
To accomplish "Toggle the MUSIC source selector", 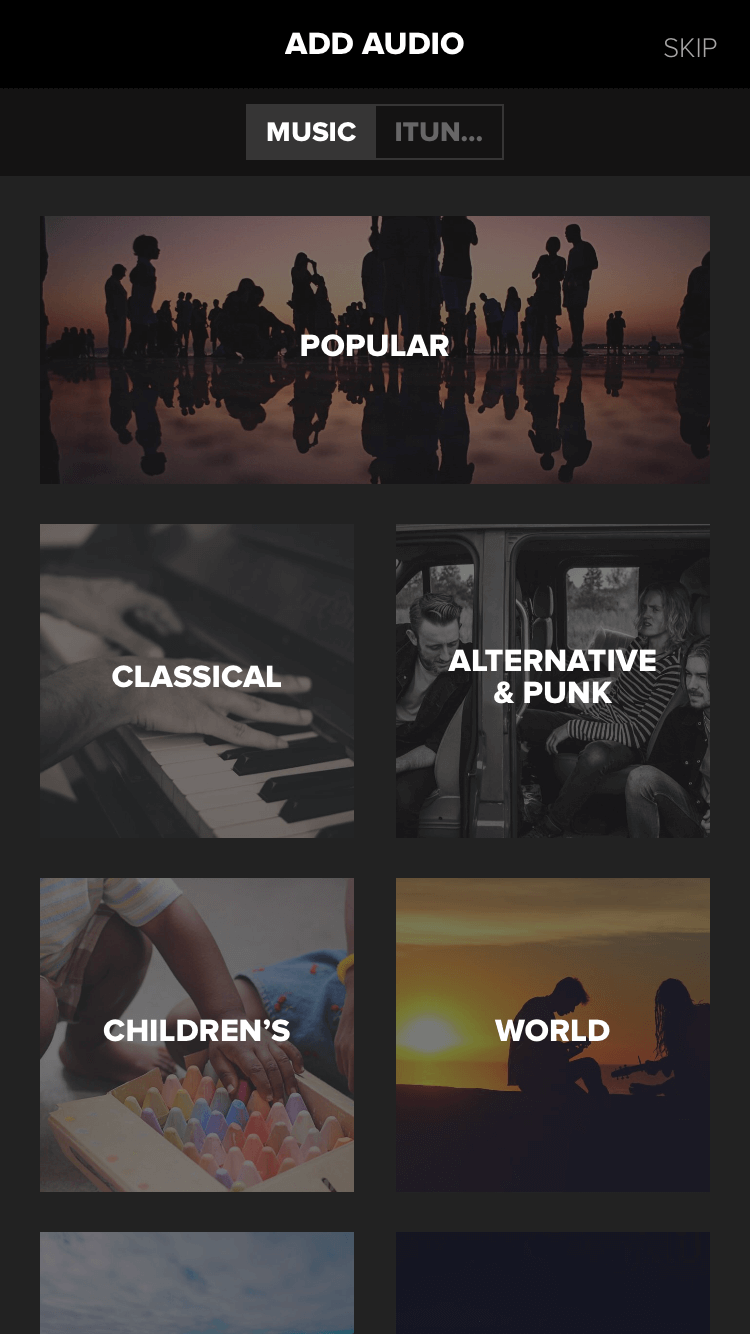I will tap(311, 131).
